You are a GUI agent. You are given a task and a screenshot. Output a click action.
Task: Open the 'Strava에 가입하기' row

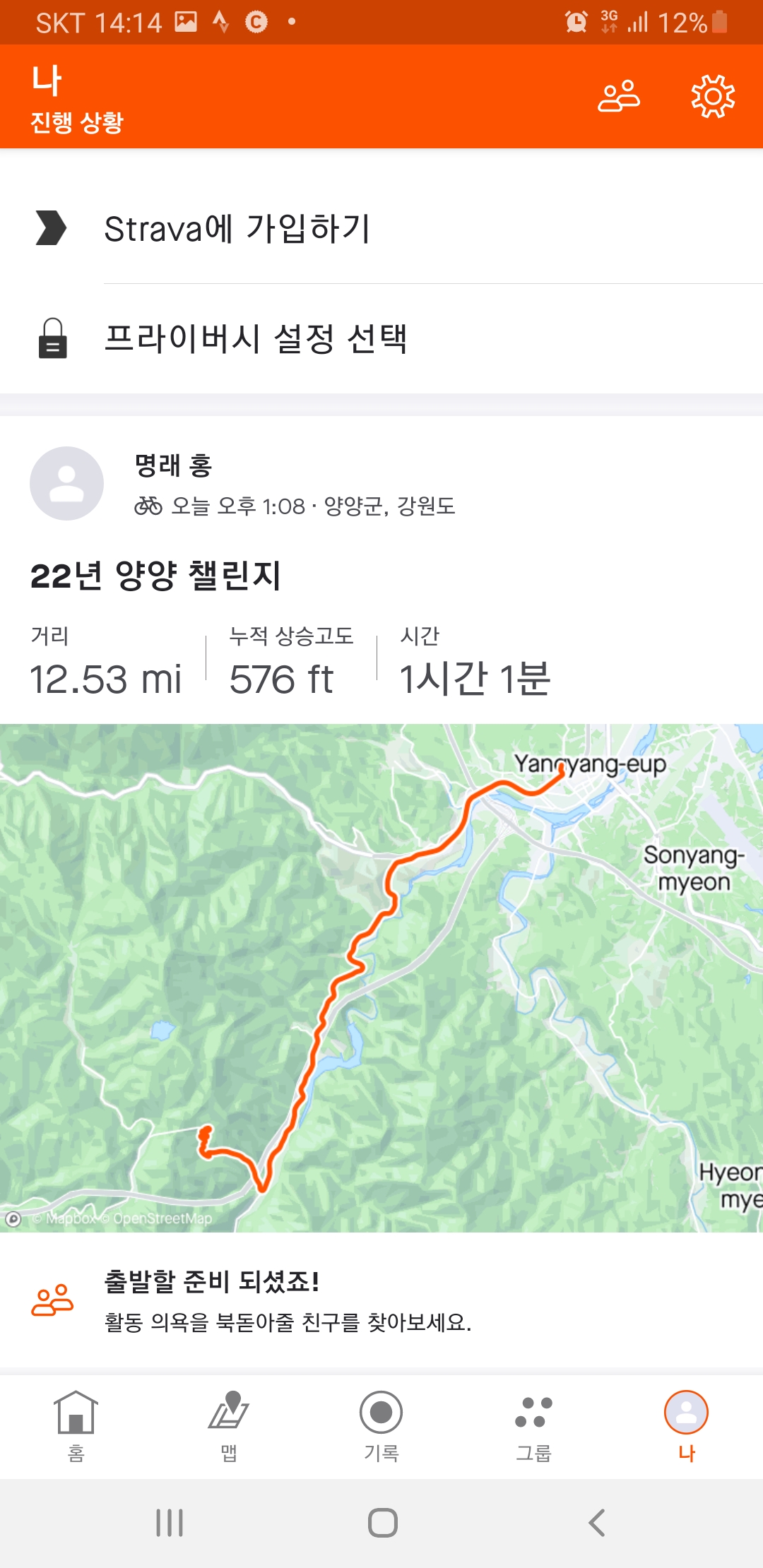(x=381, y=229)
